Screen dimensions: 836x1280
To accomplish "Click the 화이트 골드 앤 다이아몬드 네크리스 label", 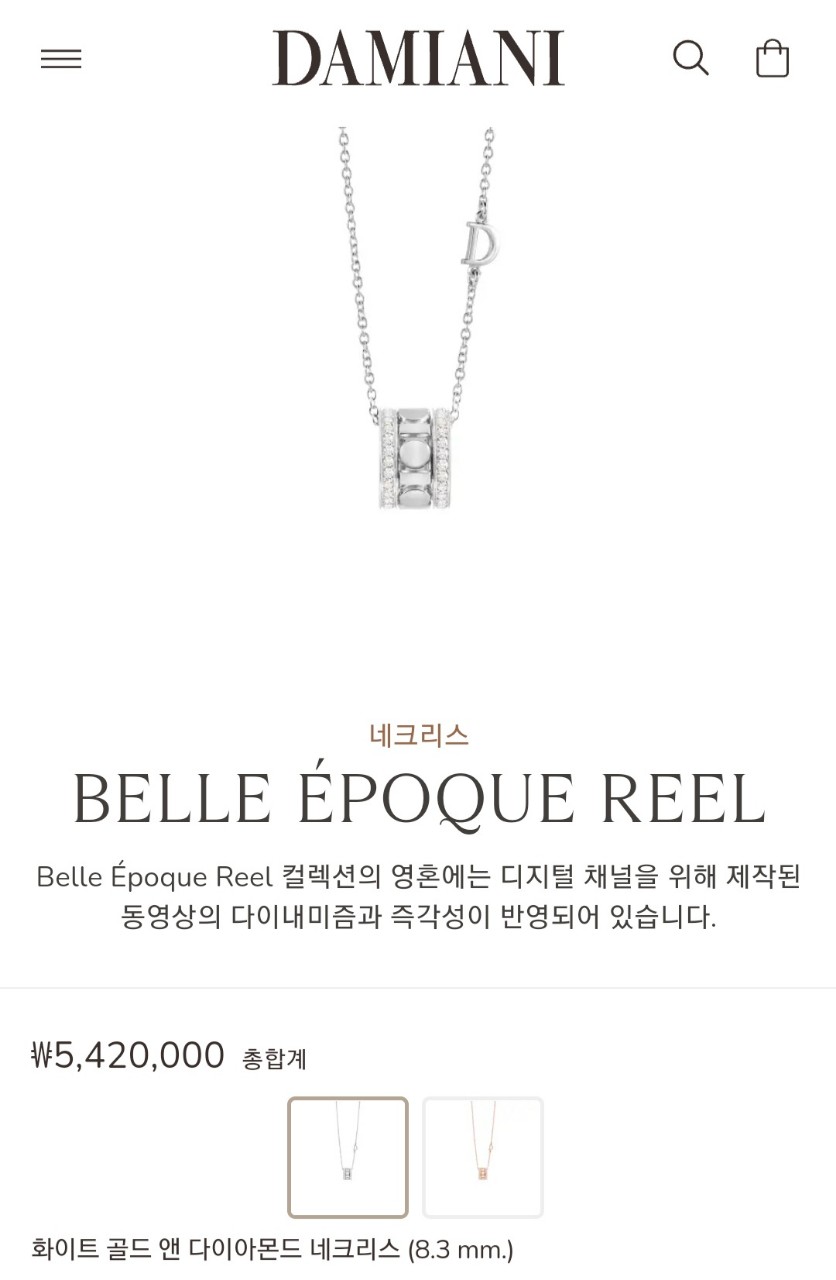I will (x=274, y=1250).
